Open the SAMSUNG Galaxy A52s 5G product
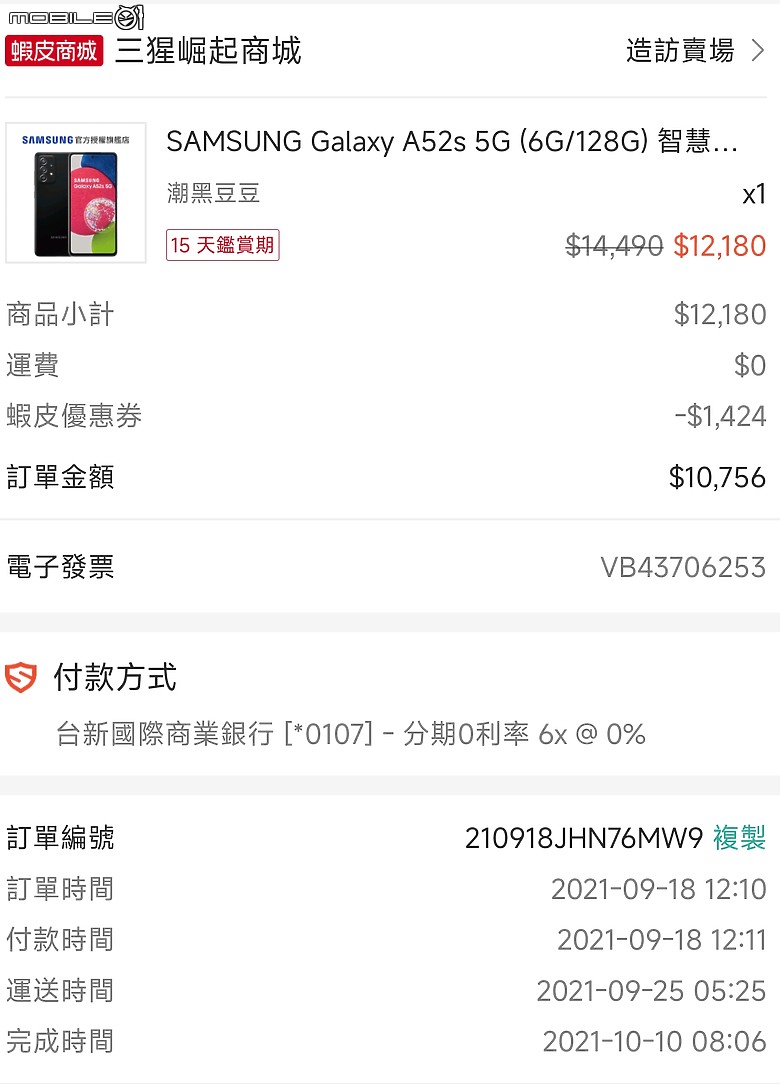This screenshot has width=780, height=1084. click(x=452, y=142)
